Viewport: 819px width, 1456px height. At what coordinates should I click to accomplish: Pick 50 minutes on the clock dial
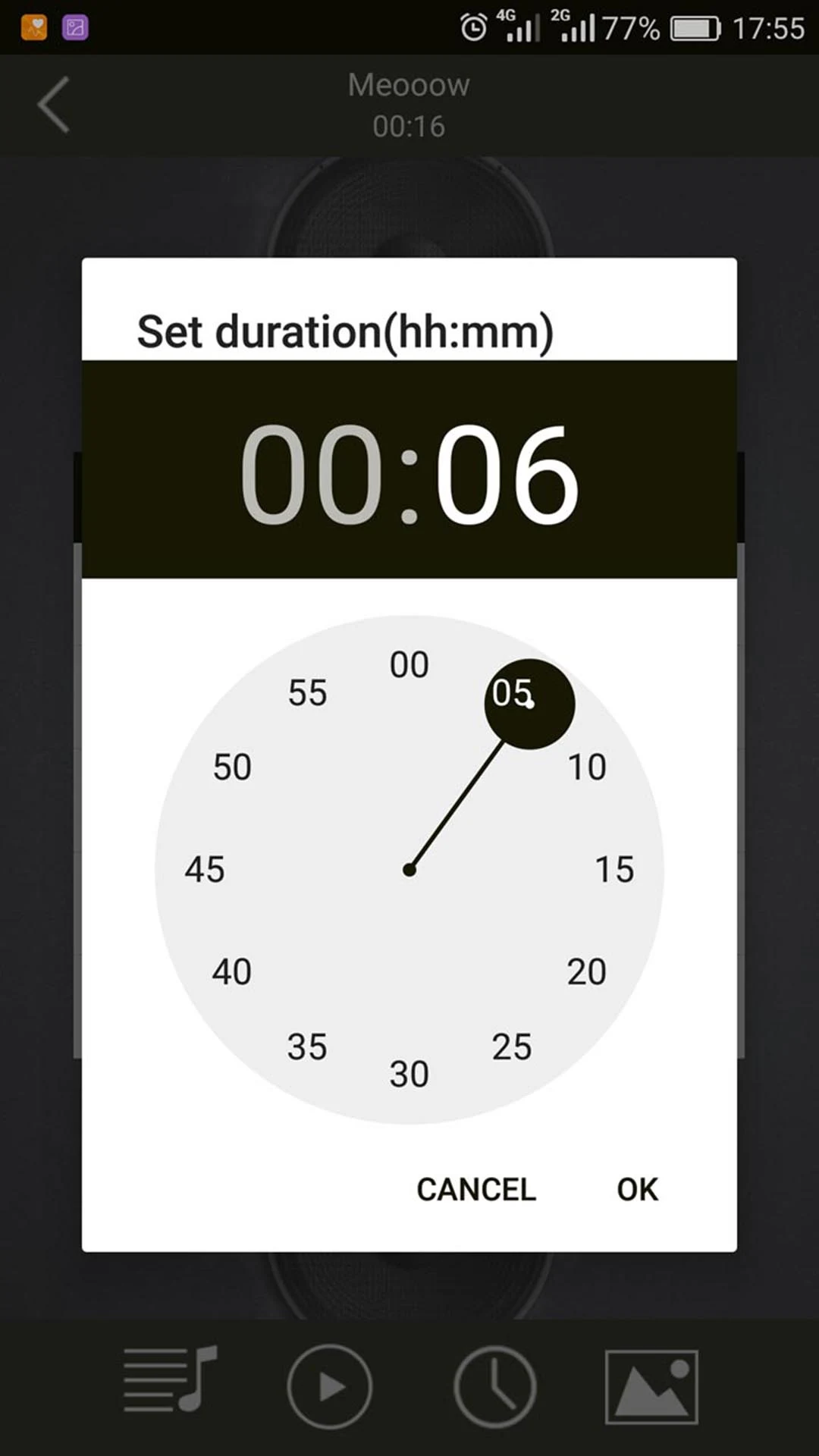tap(232, 767)
